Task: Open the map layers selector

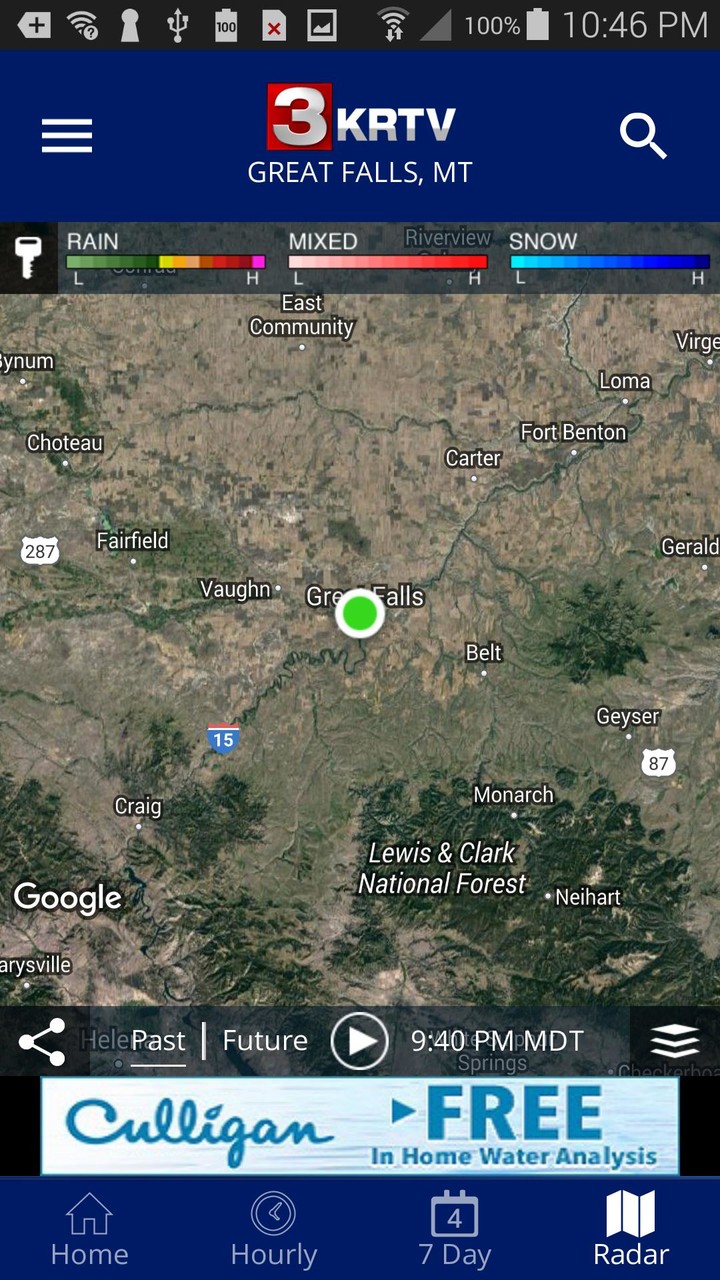Action: (x=675, y=1040)
